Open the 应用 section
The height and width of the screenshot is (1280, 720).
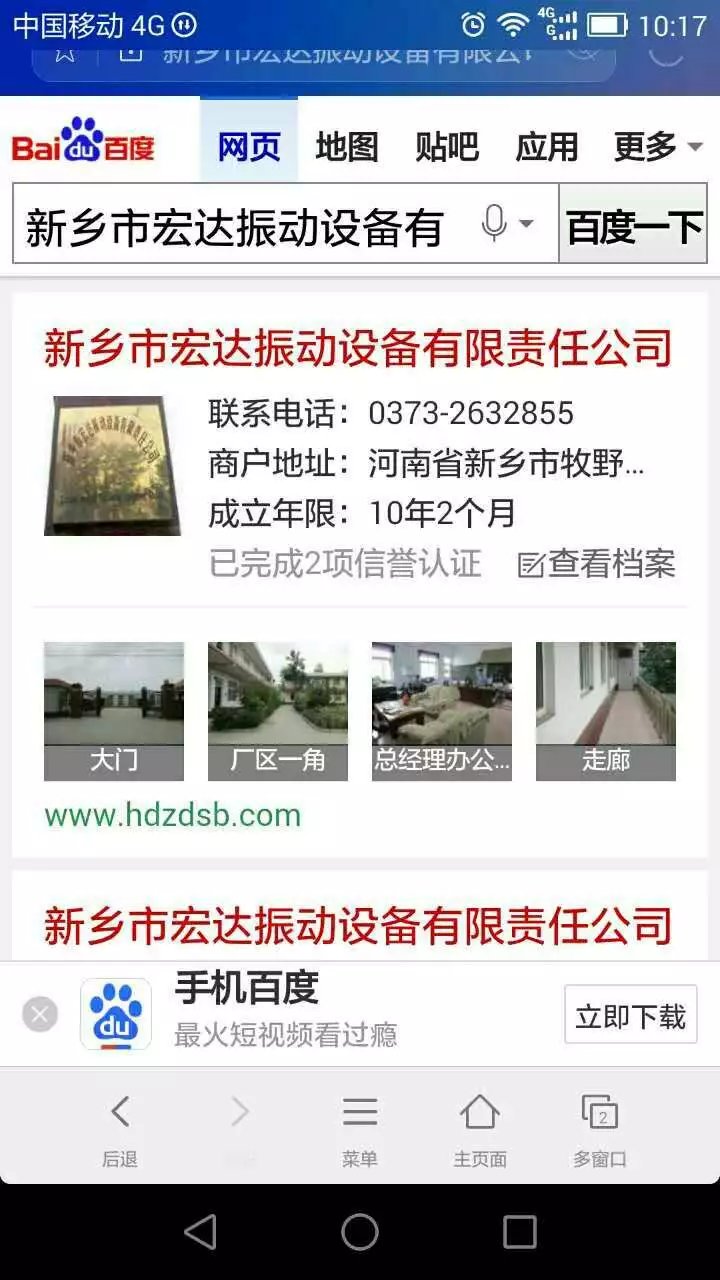click(547, 145)
